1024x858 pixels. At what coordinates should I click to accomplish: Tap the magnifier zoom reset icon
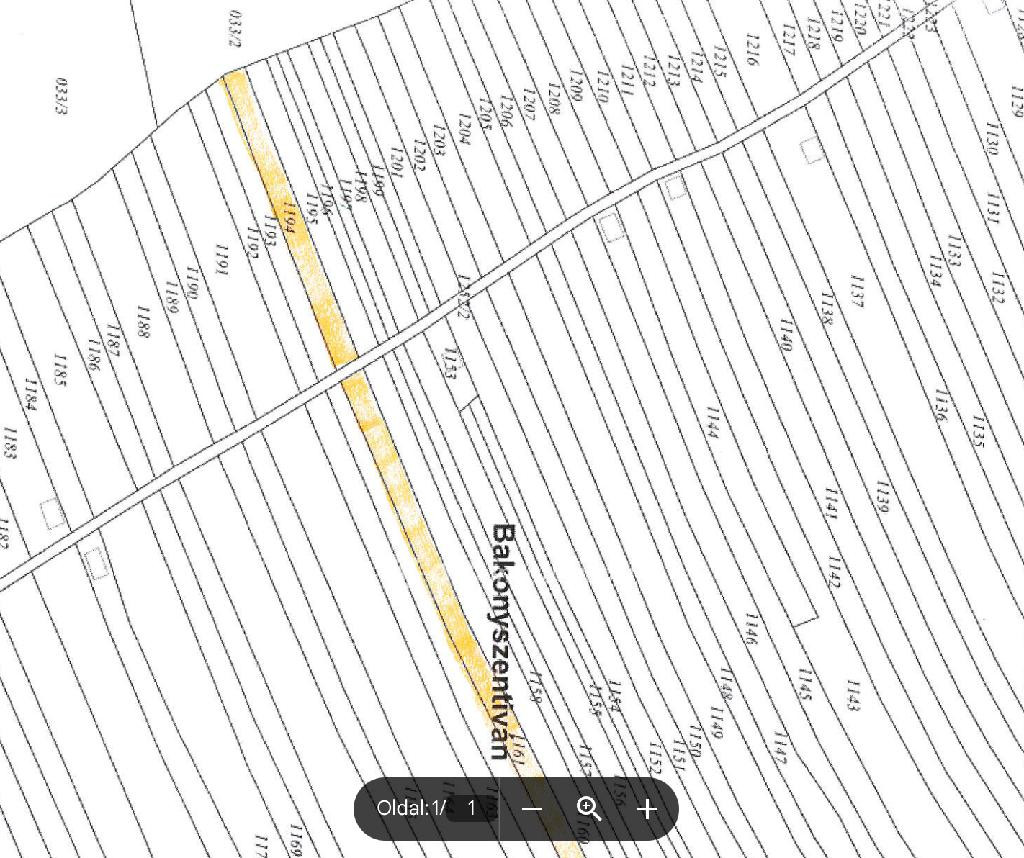tap(590, 808)
